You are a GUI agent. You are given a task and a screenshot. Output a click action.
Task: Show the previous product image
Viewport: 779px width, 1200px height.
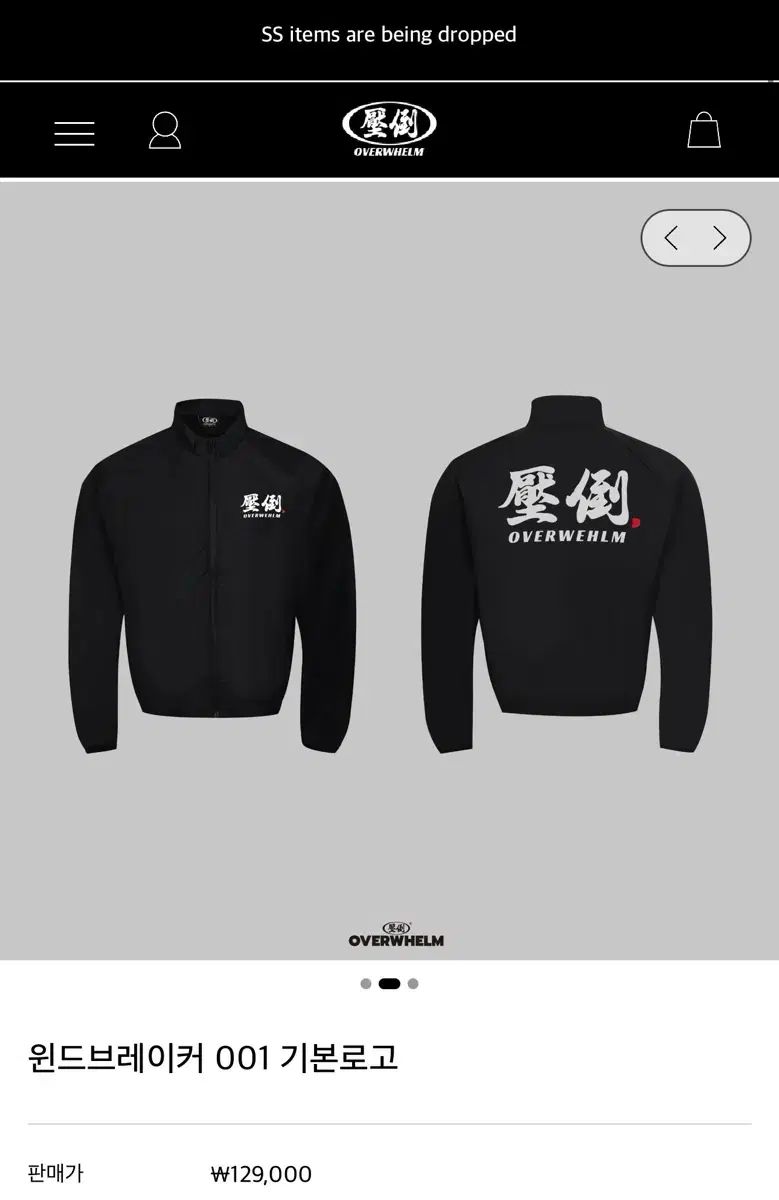(x=671, y=238)
